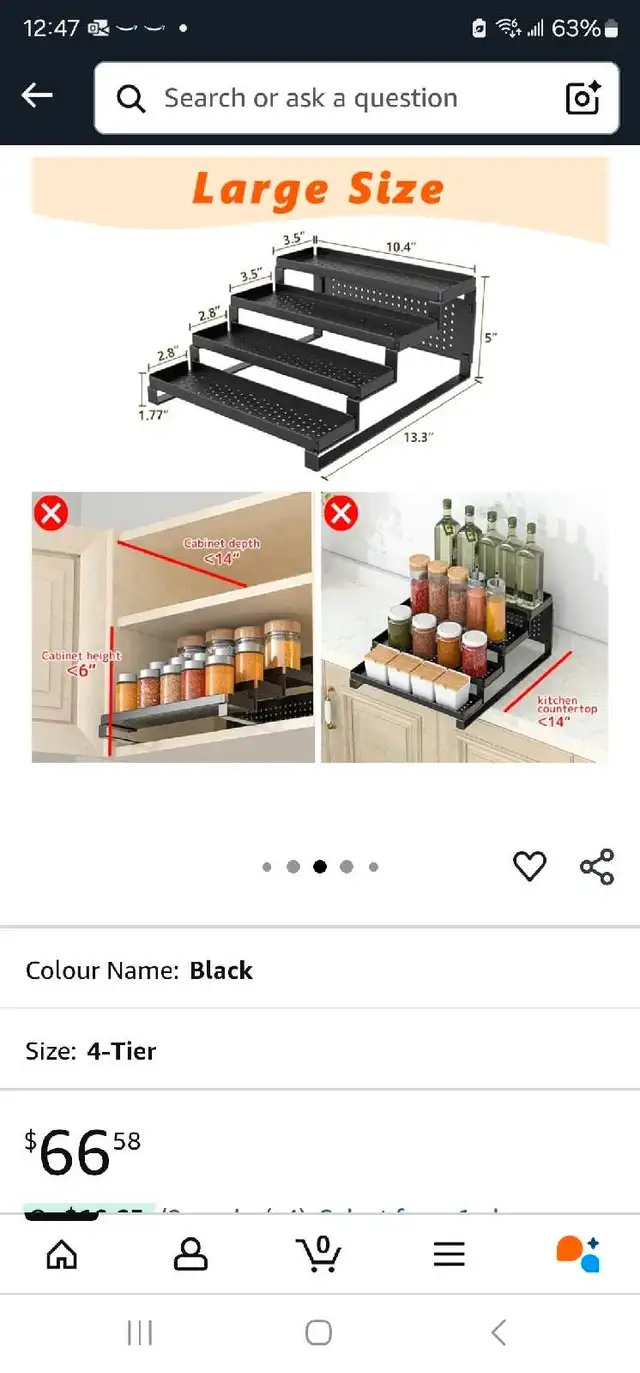
Task: Go back using the top arrow
Action: coord(37,96)
